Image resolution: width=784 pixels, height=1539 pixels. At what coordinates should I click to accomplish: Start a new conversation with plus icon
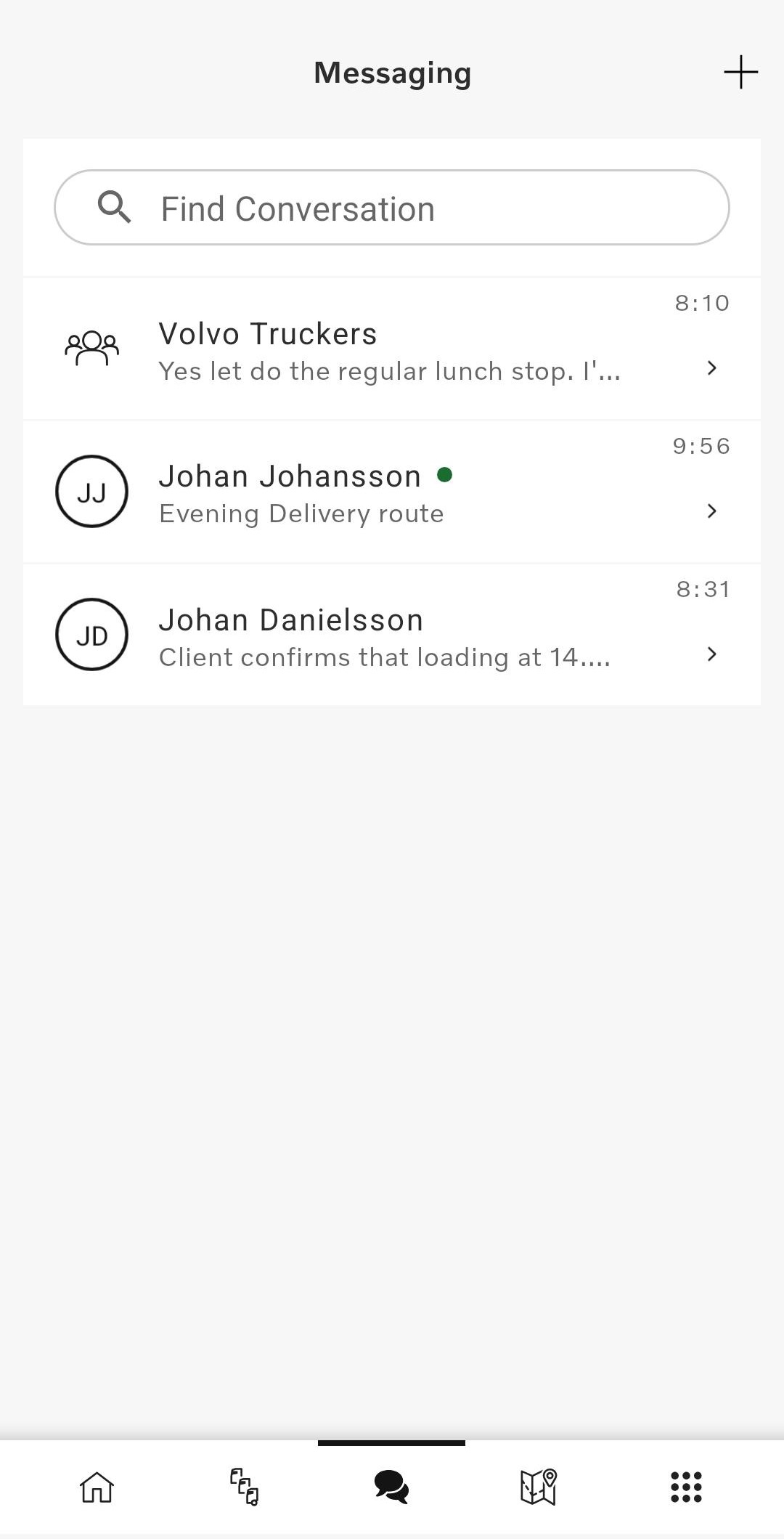pos(740,73)
